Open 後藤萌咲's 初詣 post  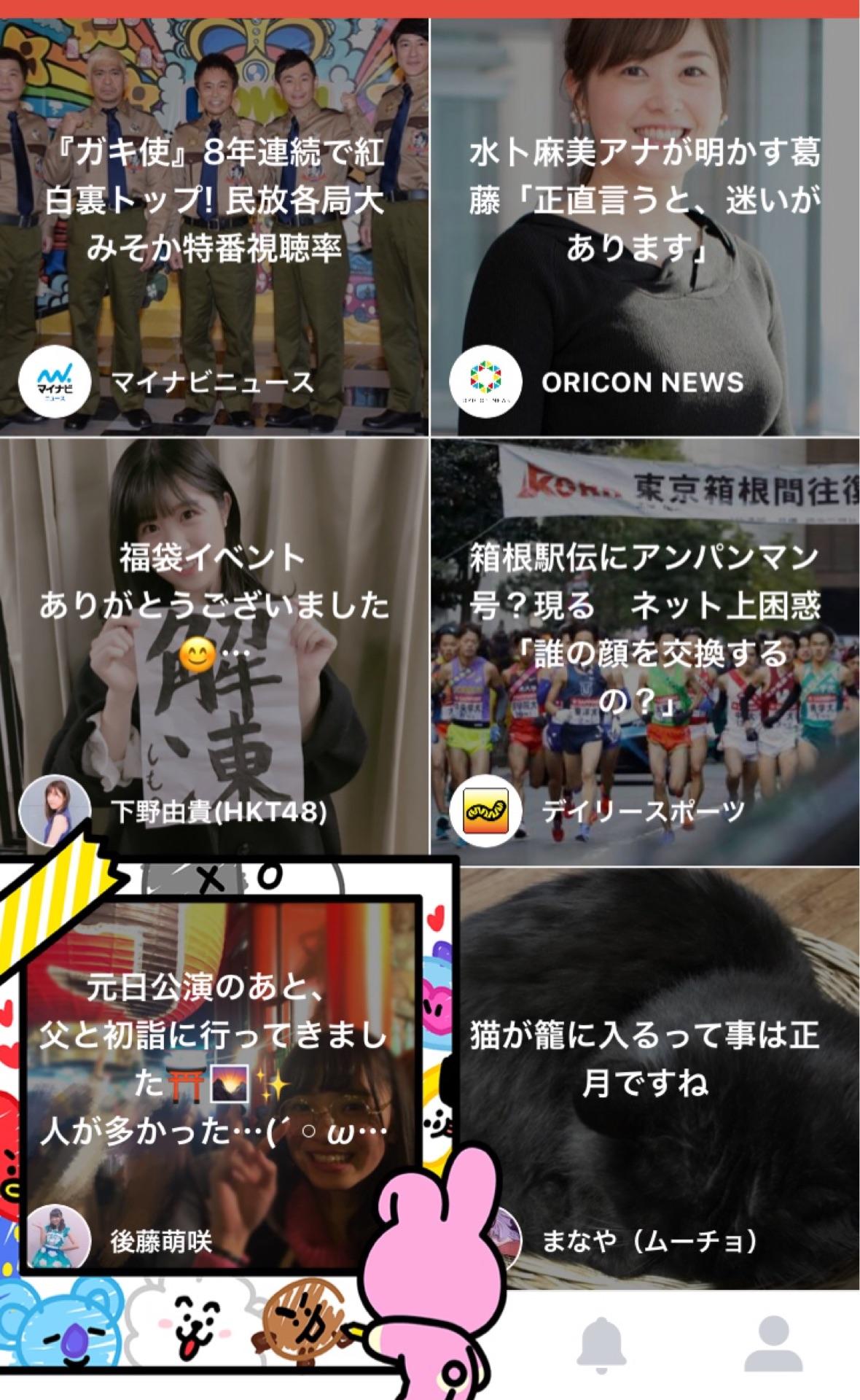(x=214, y=1057)
